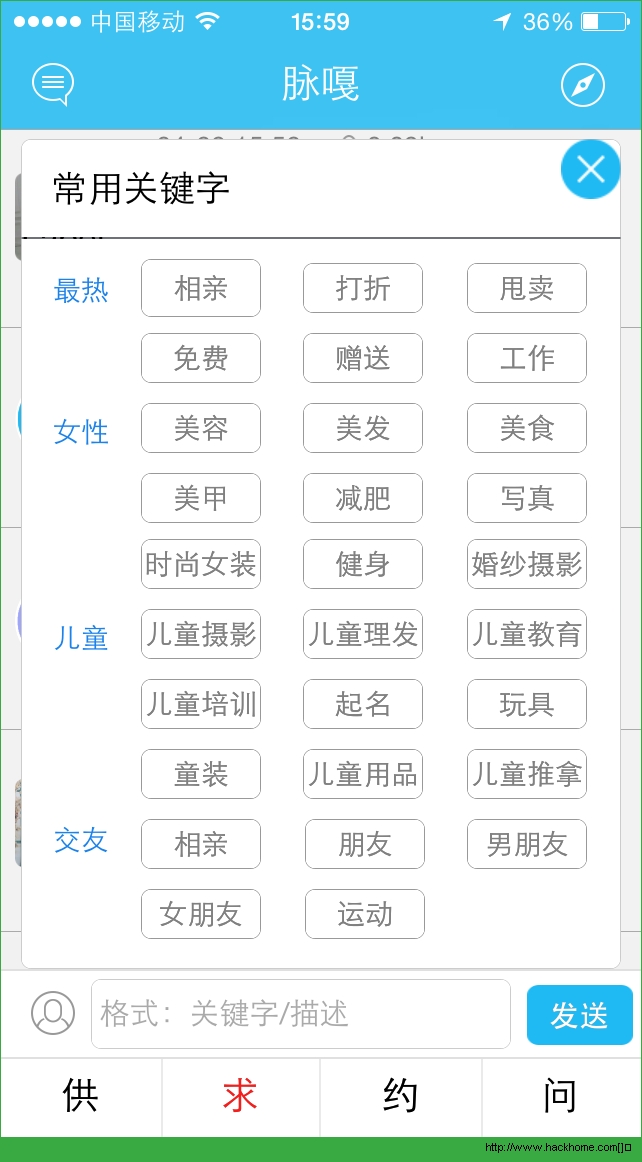Pick the 儿童教育 keyword
Image resolution: width=642 pixels, height=1162 pixels.
(x=527, y=634)
